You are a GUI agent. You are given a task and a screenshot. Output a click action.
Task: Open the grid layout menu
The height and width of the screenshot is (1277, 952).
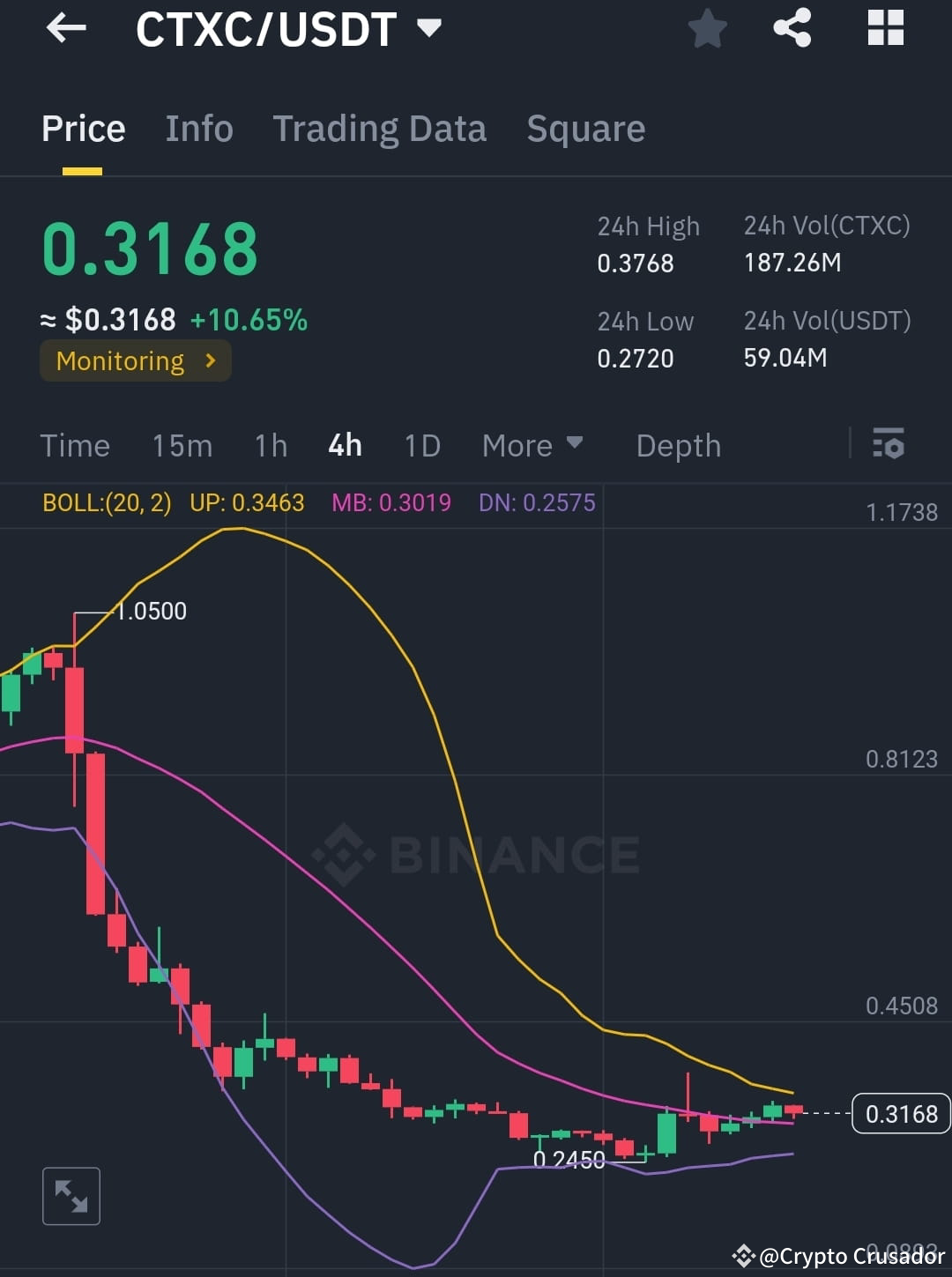(884, 28)
